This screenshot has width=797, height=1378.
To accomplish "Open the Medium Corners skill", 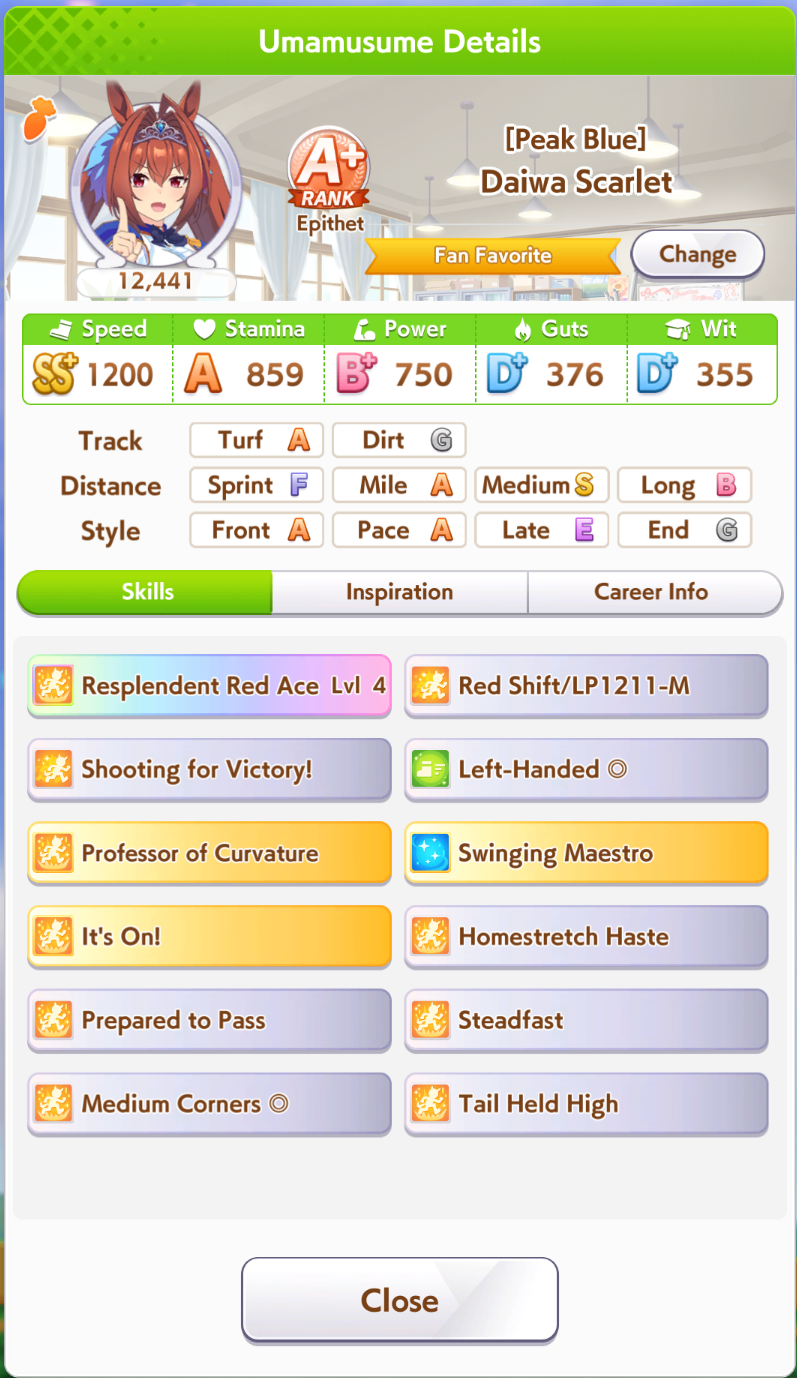I will (209, 1104).
